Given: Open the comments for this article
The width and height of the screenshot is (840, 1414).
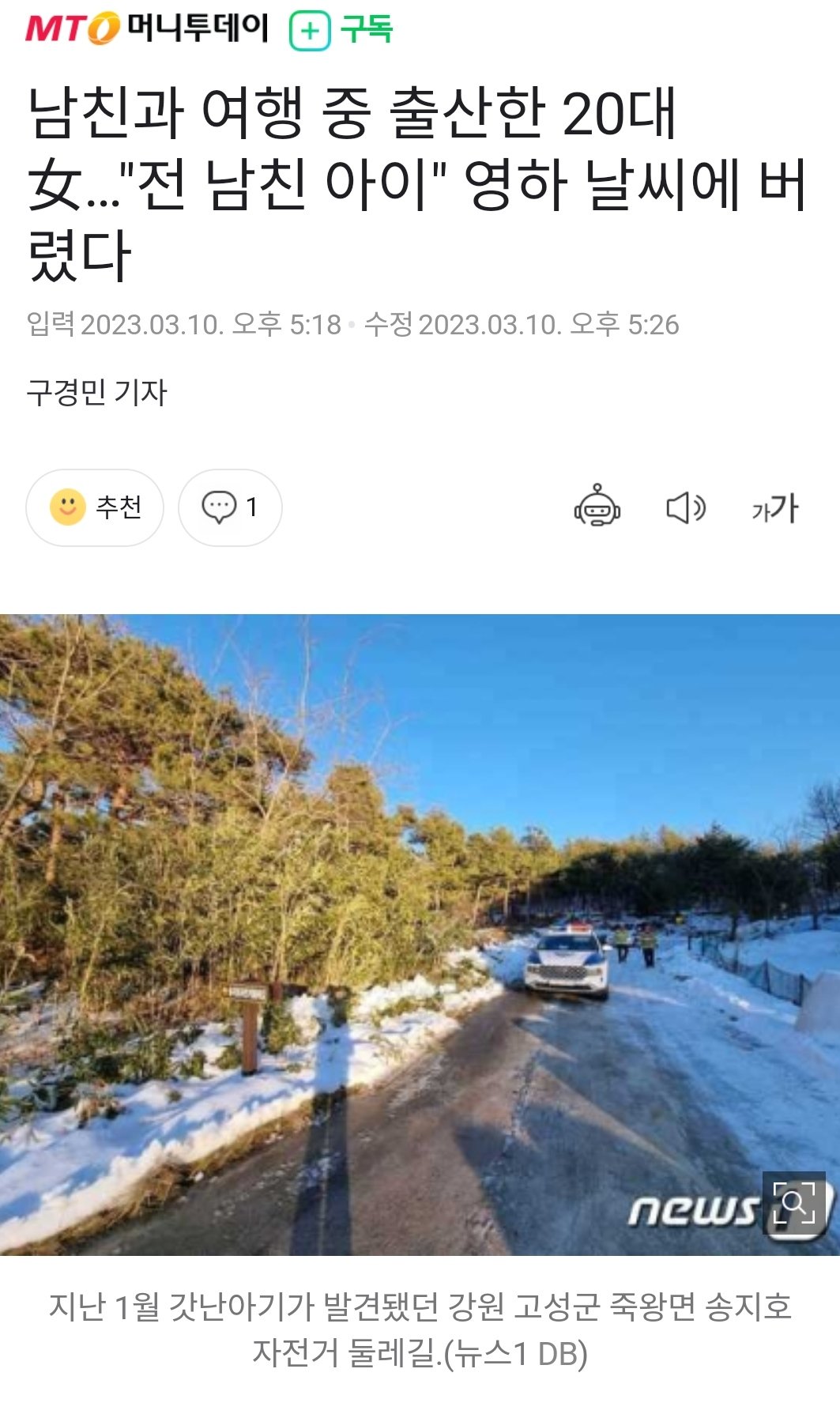Looking at the screenshot, I should click(x=230, y=507).
